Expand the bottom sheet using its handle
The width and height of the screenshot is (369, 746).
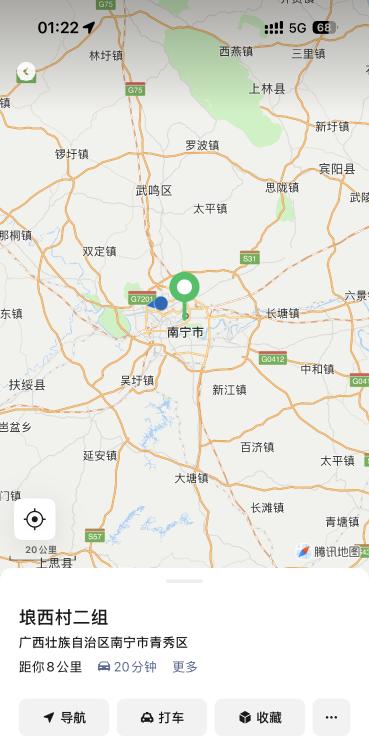click(x=184, y=581)
